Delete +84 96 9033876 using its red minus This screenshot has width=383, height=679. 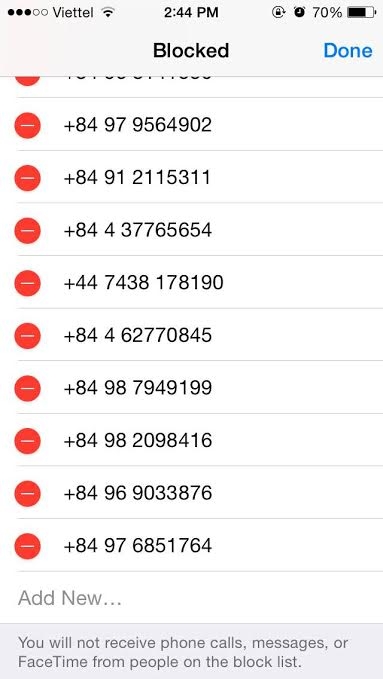pos(27,493)
